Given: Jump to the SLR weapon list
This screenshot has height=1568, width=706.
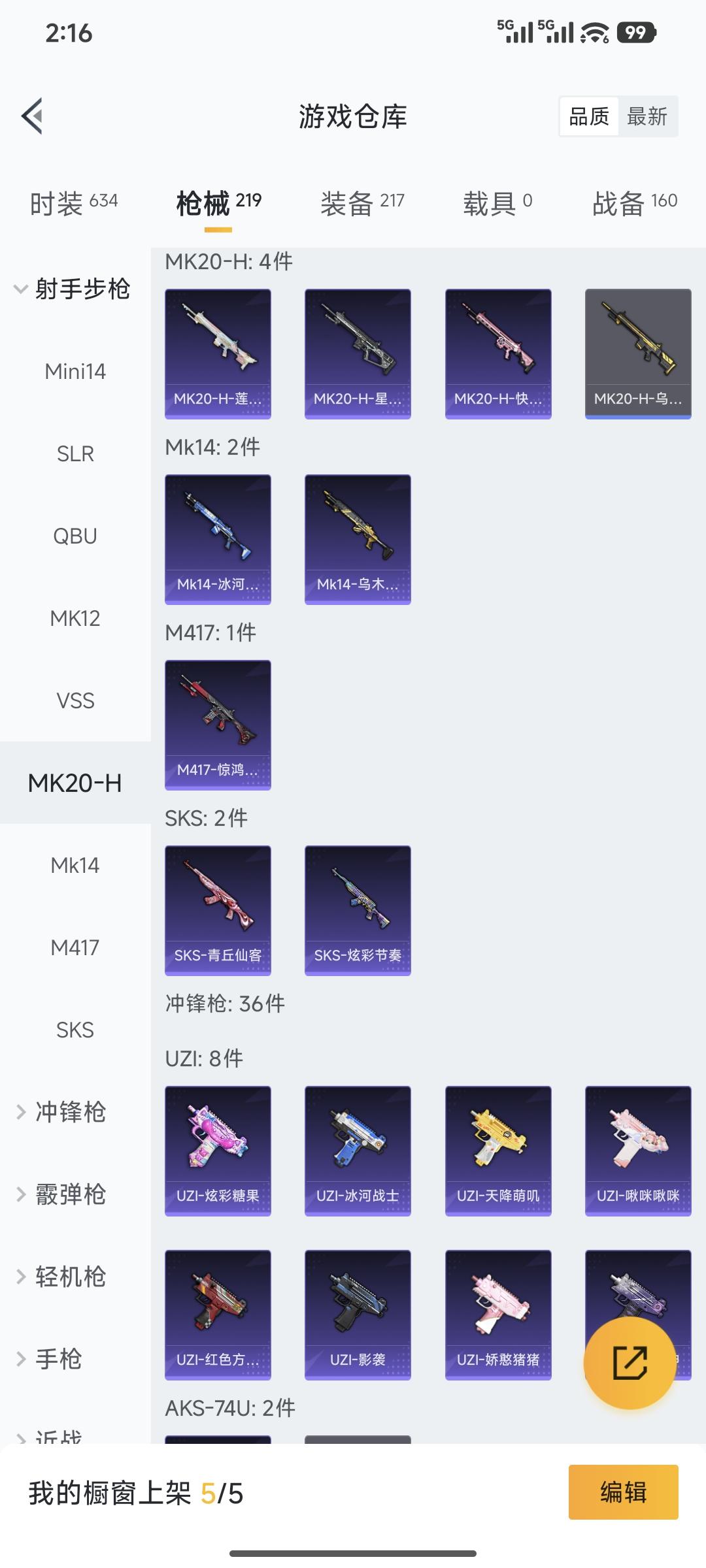Looking at the screenshot, I should [x=75, y=454].
